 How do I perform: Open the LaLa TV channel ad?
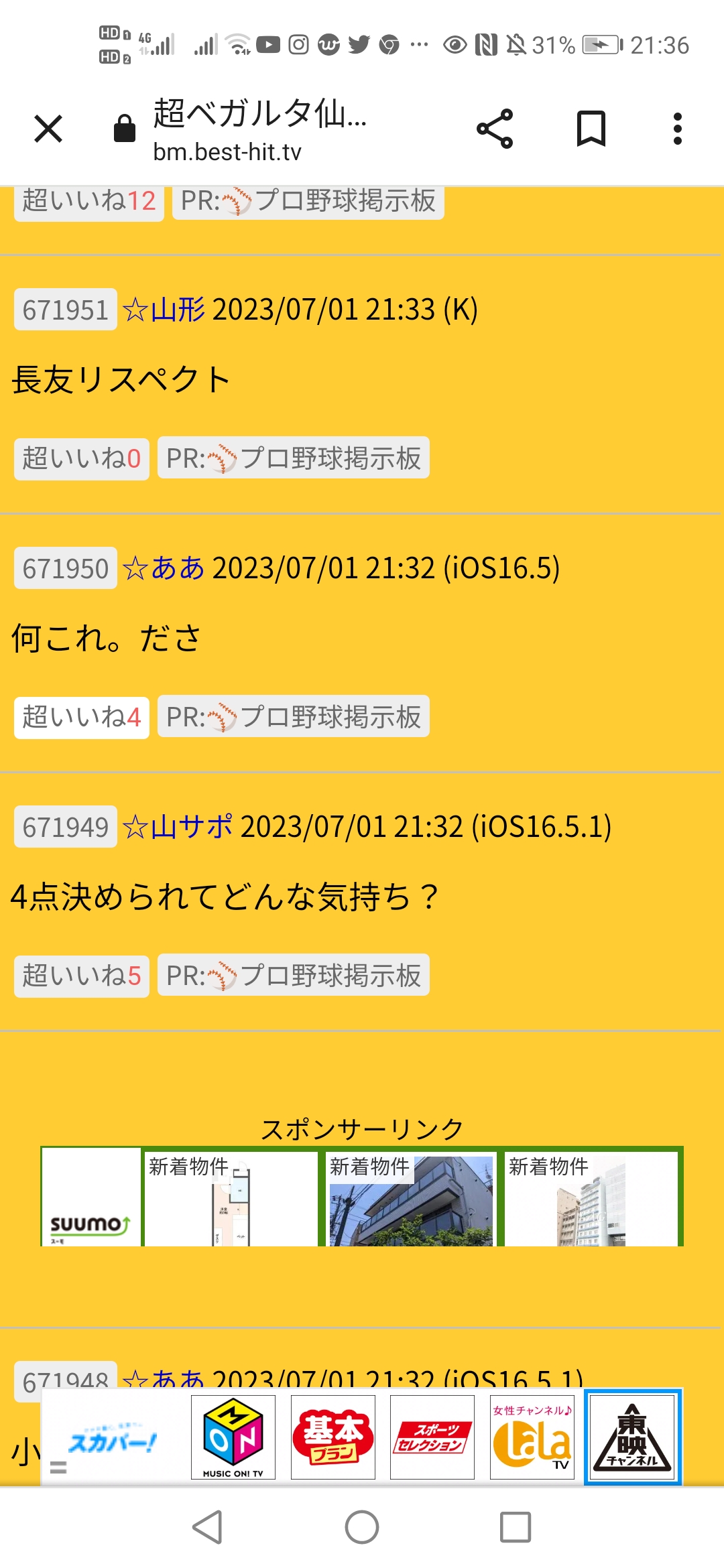532,1437
